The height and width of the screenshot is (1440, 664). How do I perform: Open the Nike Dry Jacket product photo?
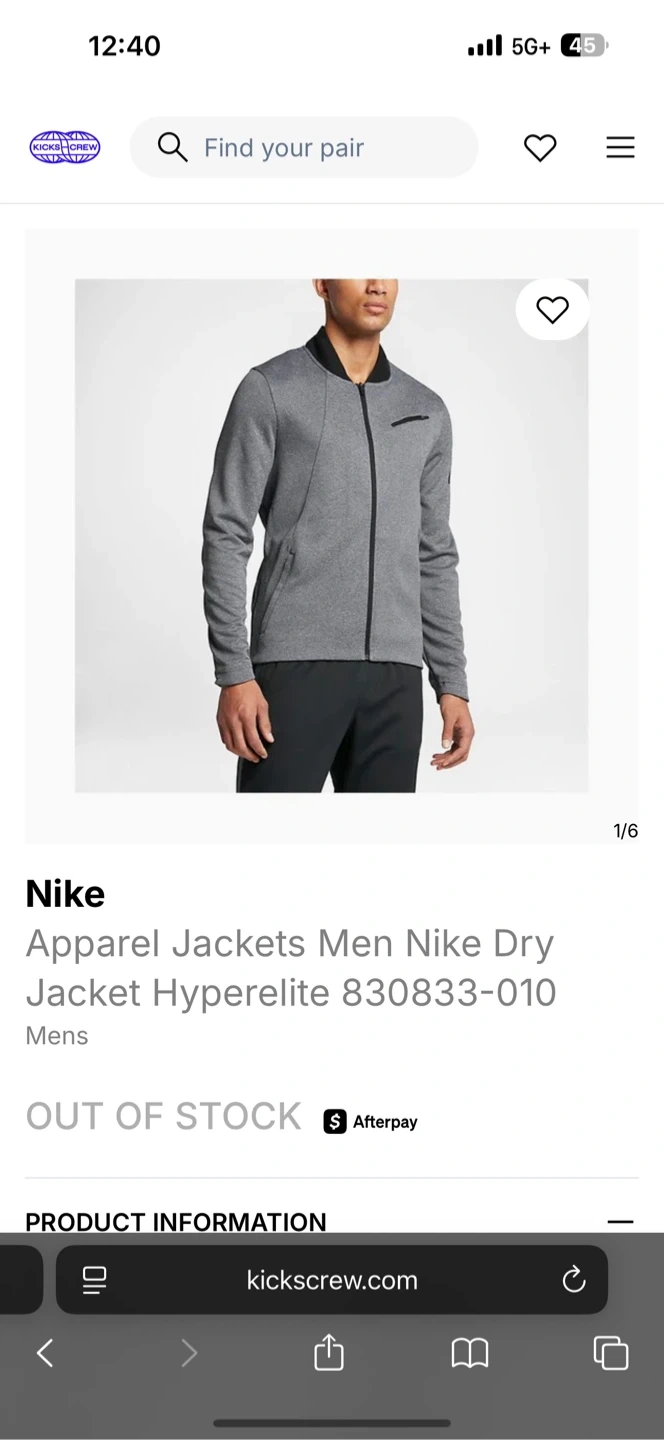[x=331, y=536]
